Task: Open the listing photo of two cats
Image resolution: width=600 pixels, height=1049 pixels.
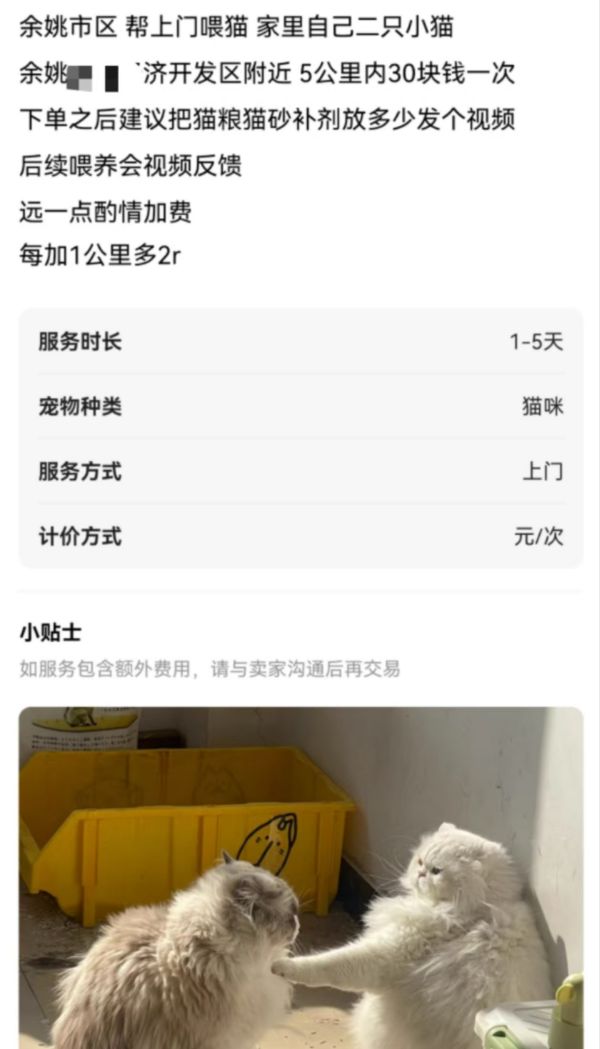Action: coord(300,876)
